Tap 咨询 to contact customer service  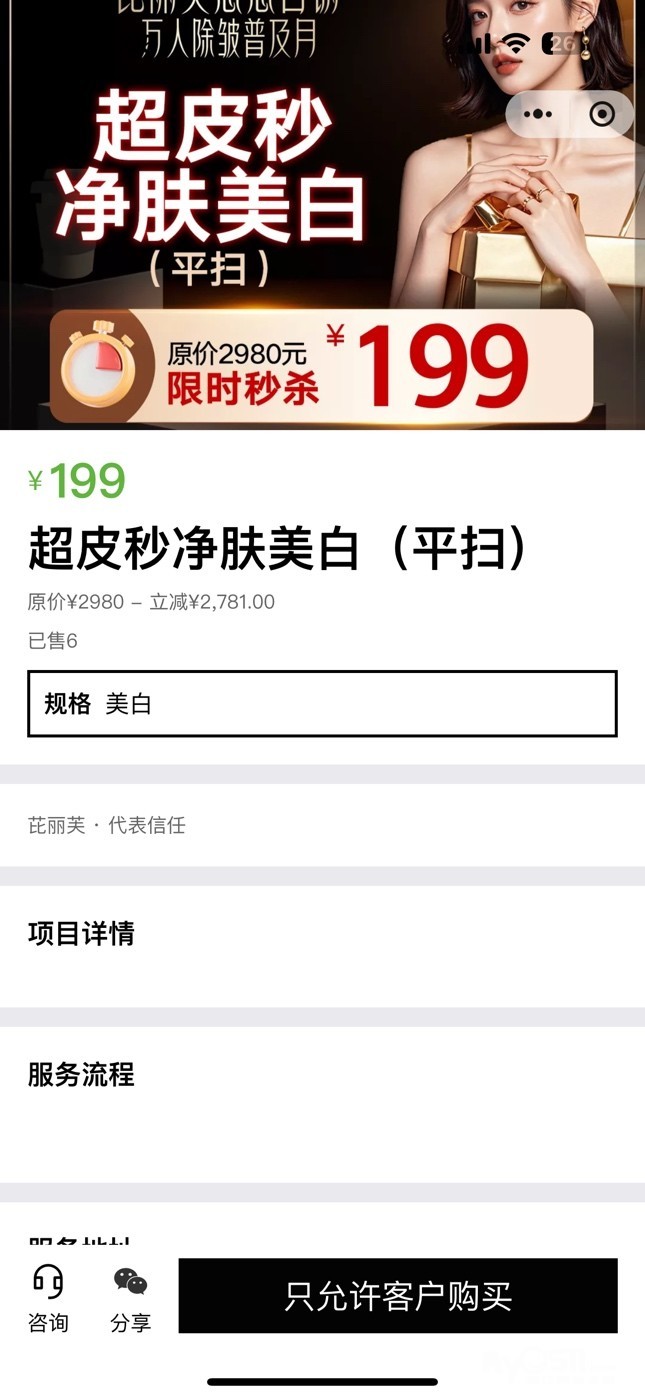coord(48,1297)
